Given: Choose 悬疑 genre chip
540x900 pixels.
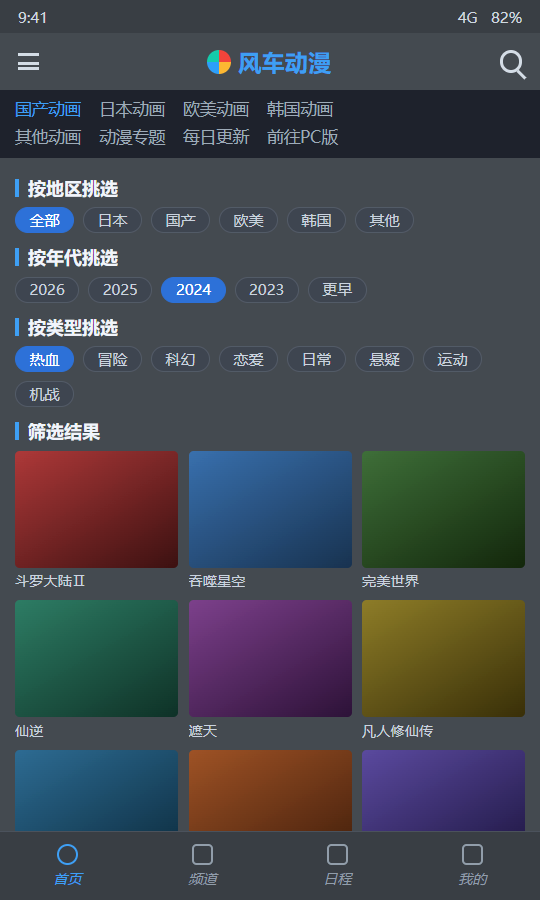Looking at the screenshot, I should [x=384, y=359].
